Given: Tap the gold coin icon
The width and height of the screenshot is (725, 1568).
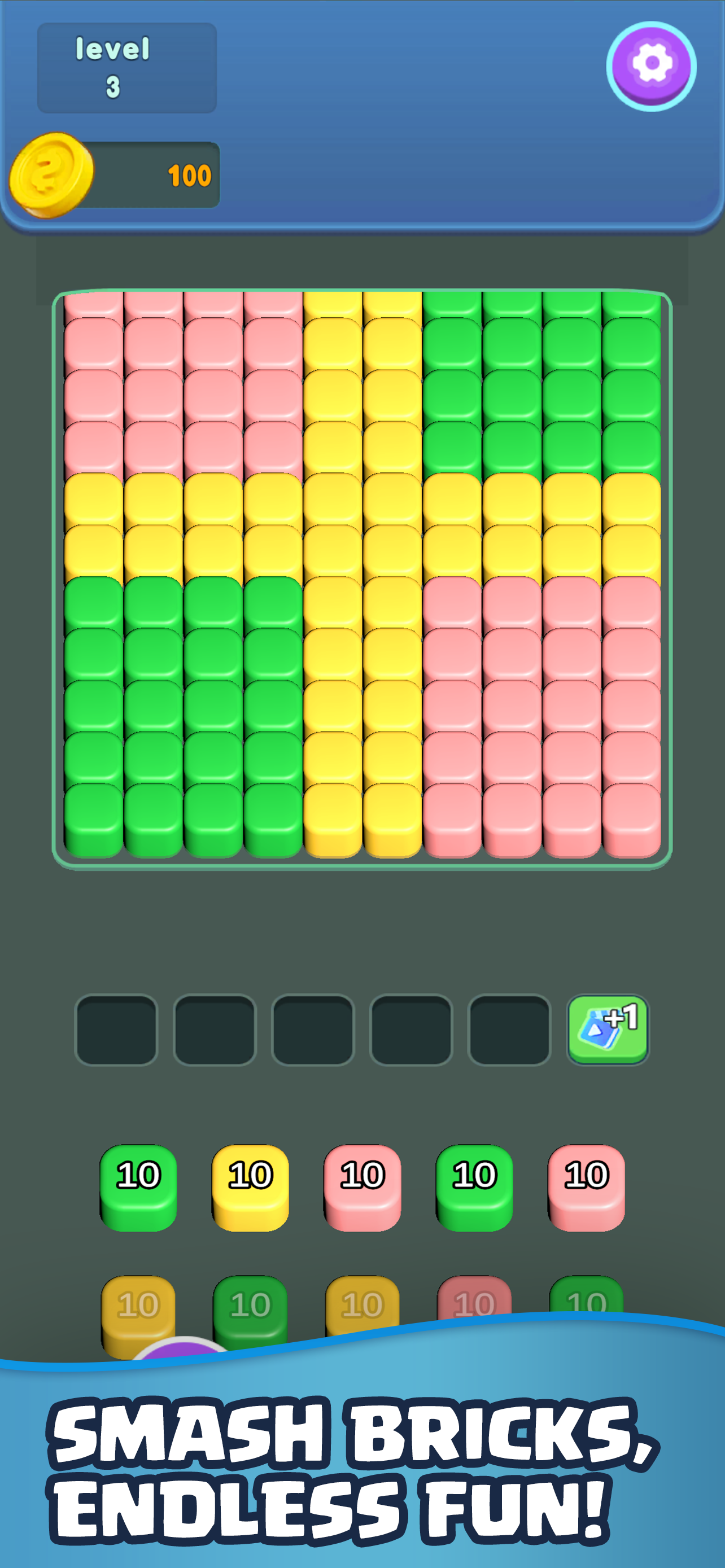Looking at the screenshot, I should pyautogui.click(x=50, y=177).
